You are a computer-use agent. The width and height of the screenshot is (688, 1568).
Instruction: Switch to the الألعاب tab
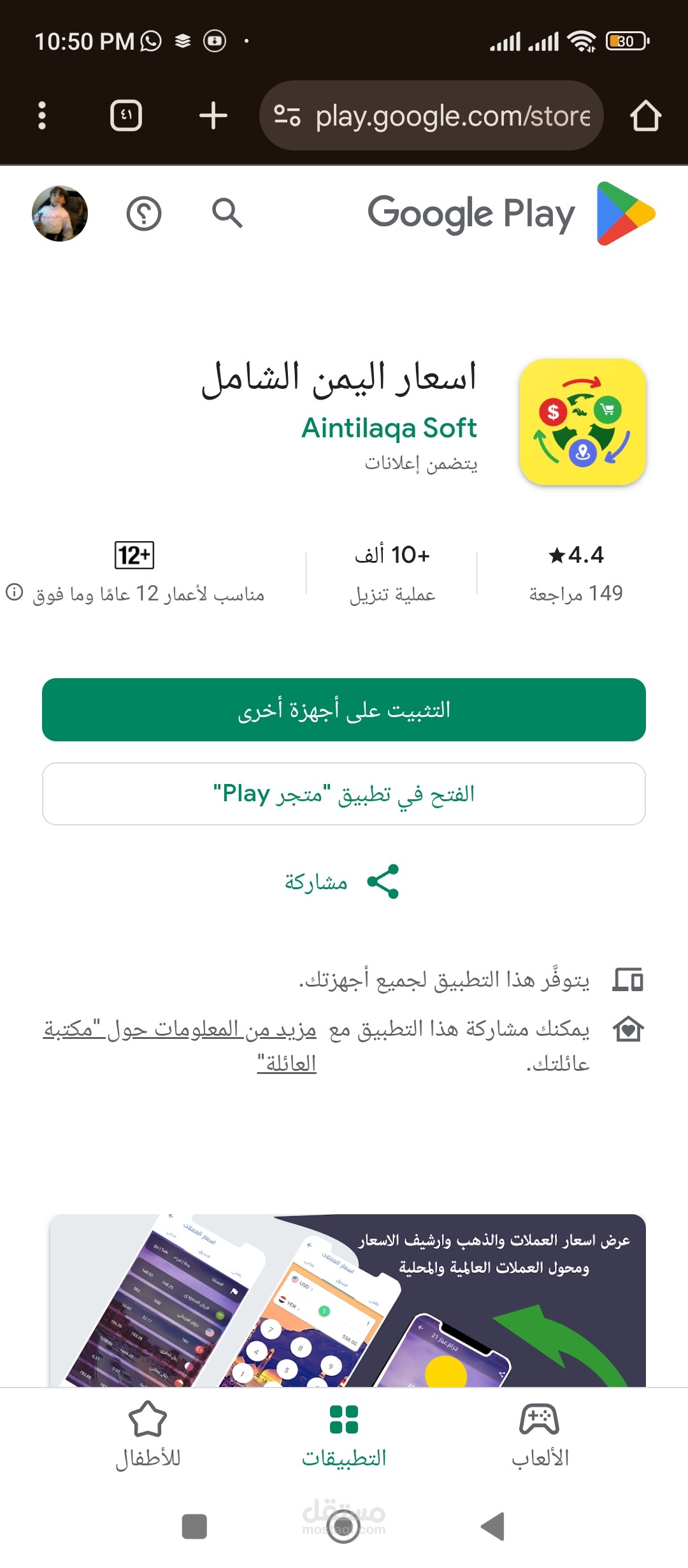(x=540, y=1435)
